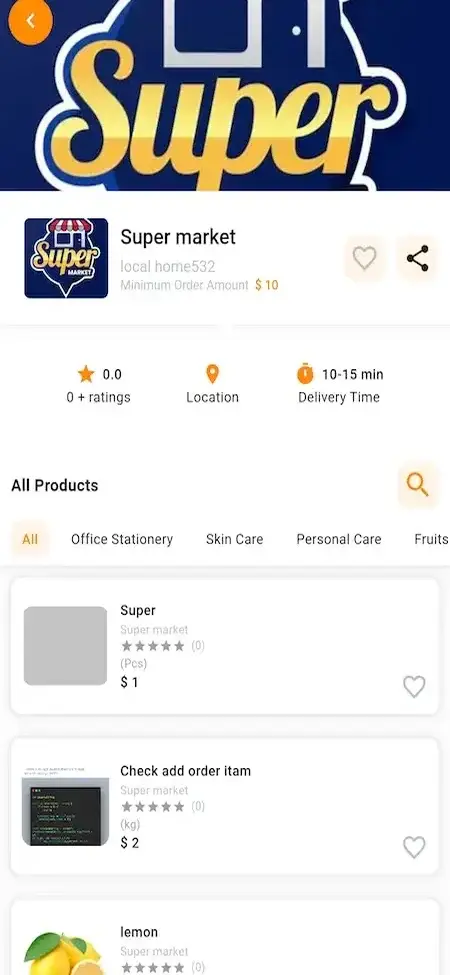Go back using the orange arrow
The image size is (450, 975).
point(30,21)
